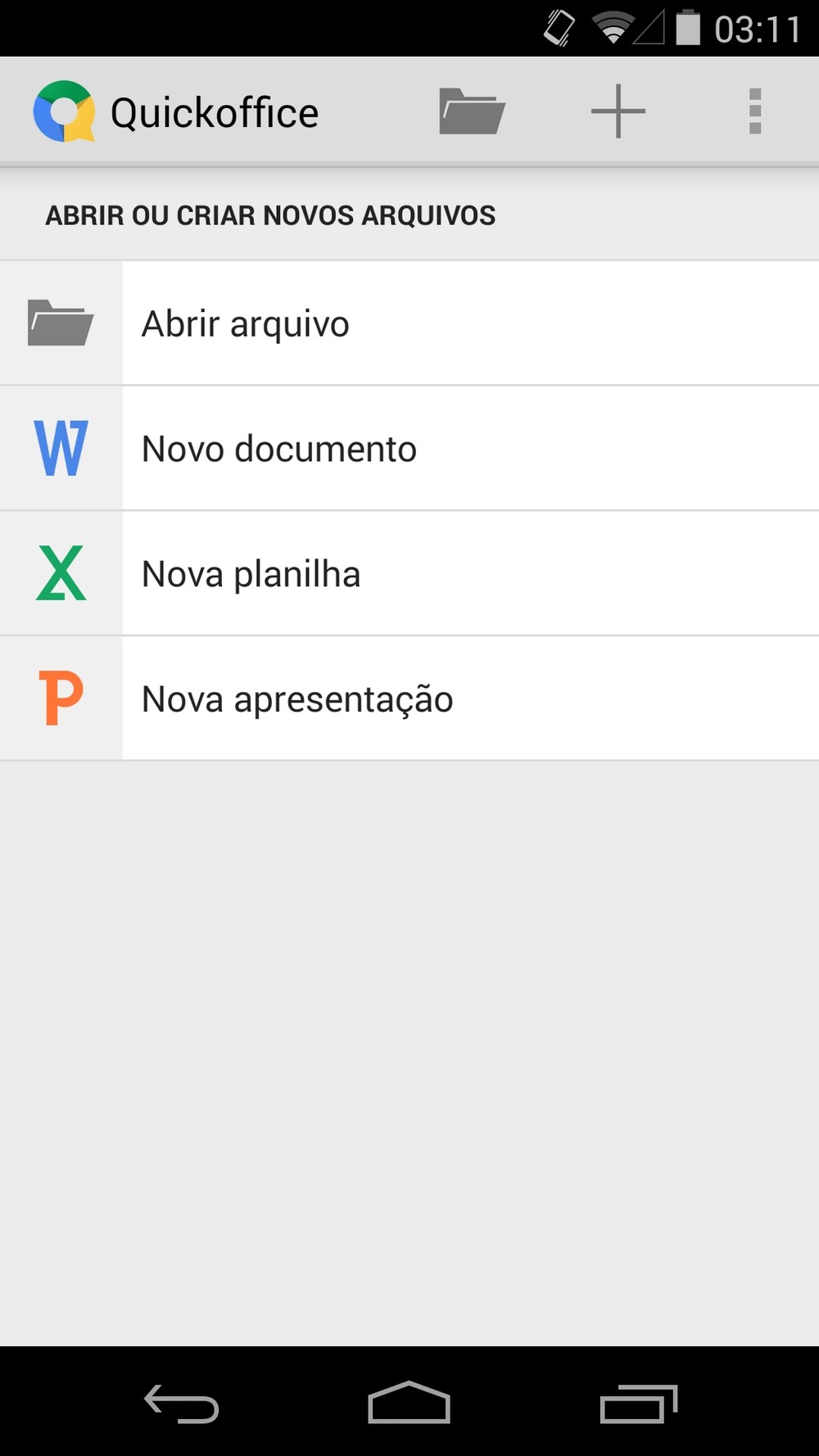Start a Nova planilha
The image size is (819, 1456).
tap(409, 574)
